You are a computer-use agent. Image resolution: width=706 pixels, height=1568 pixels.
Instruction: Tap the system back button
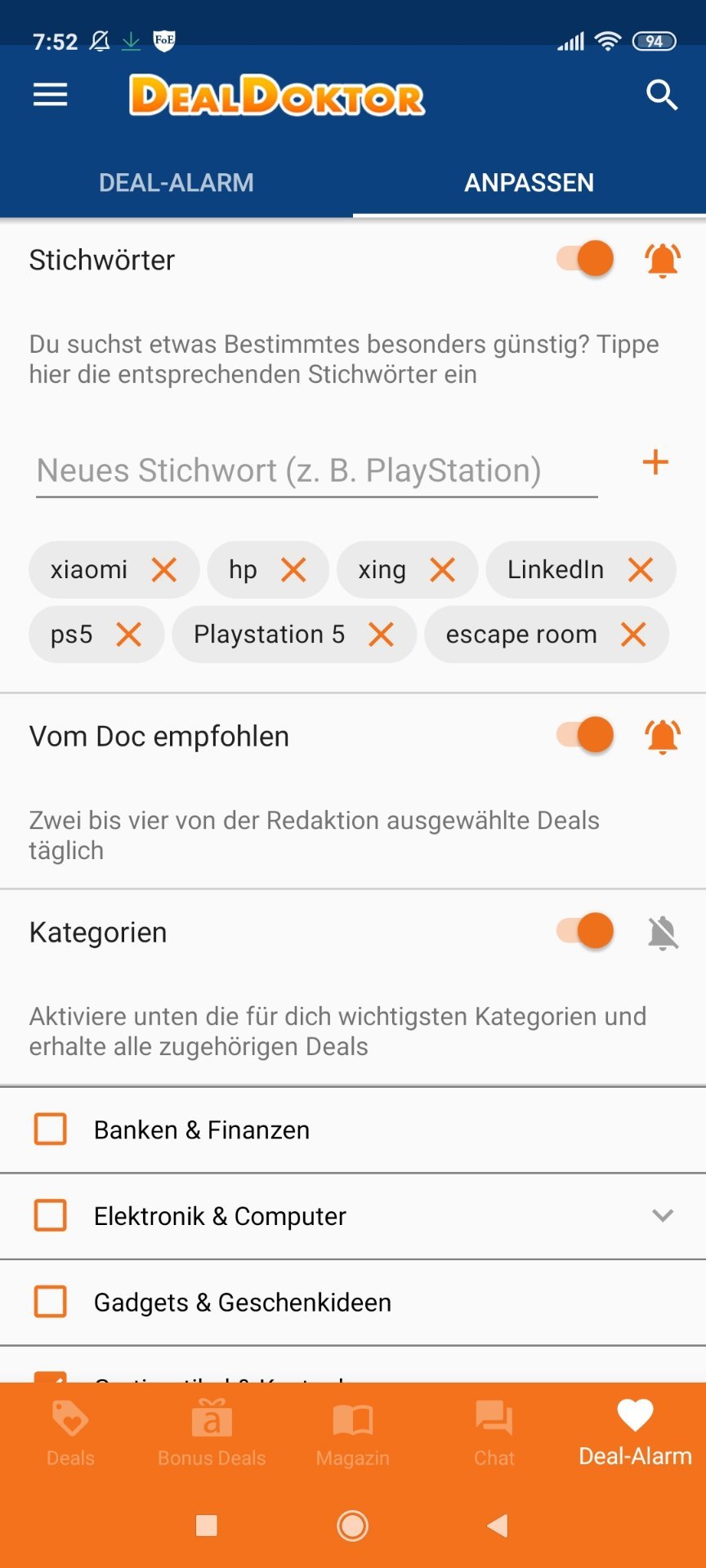point(498,1525)
